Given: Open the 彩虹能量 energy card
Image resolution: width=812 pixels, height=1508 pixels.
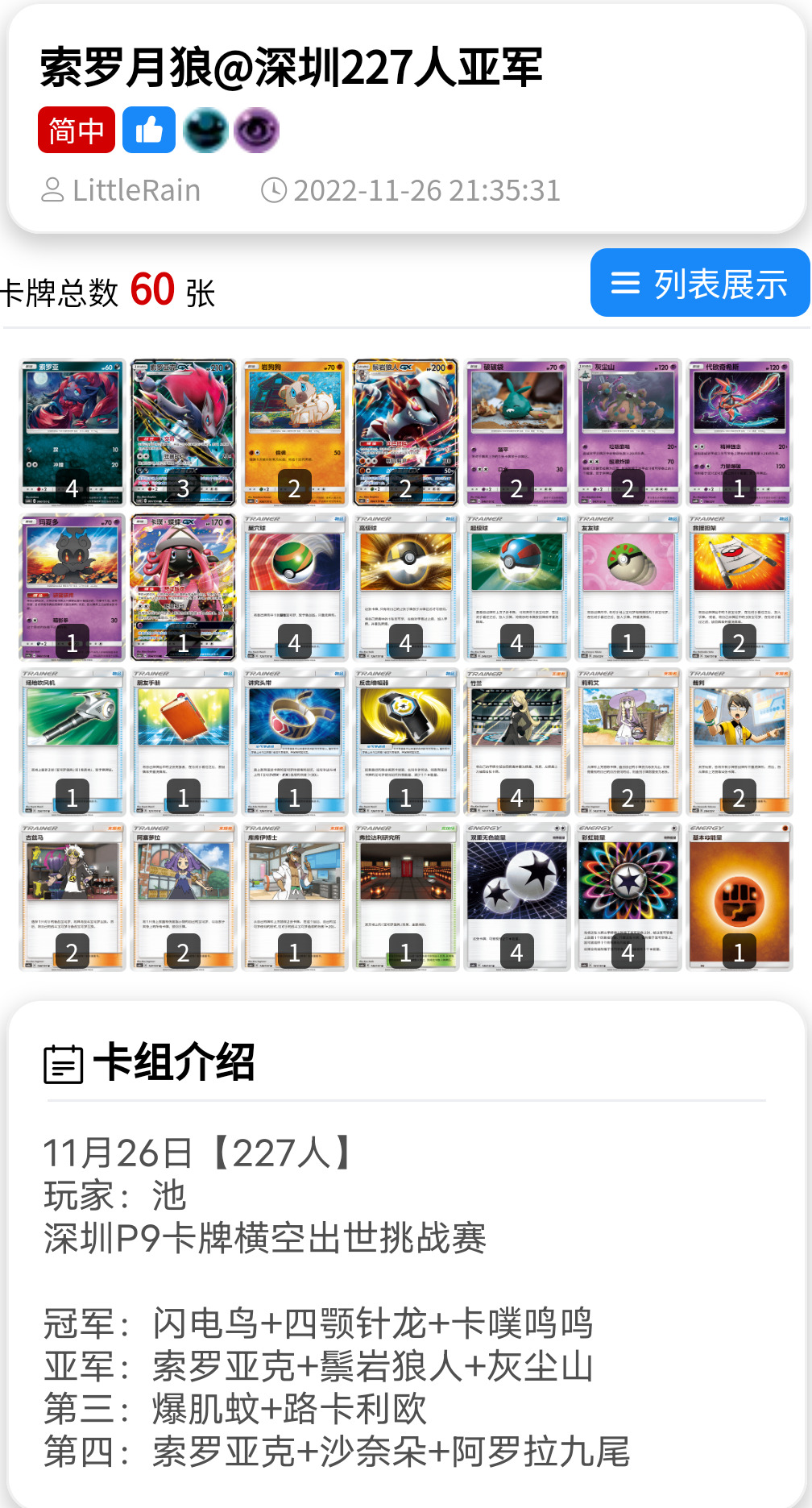Looking at the screenshot, I should click(x=628, y=896).
